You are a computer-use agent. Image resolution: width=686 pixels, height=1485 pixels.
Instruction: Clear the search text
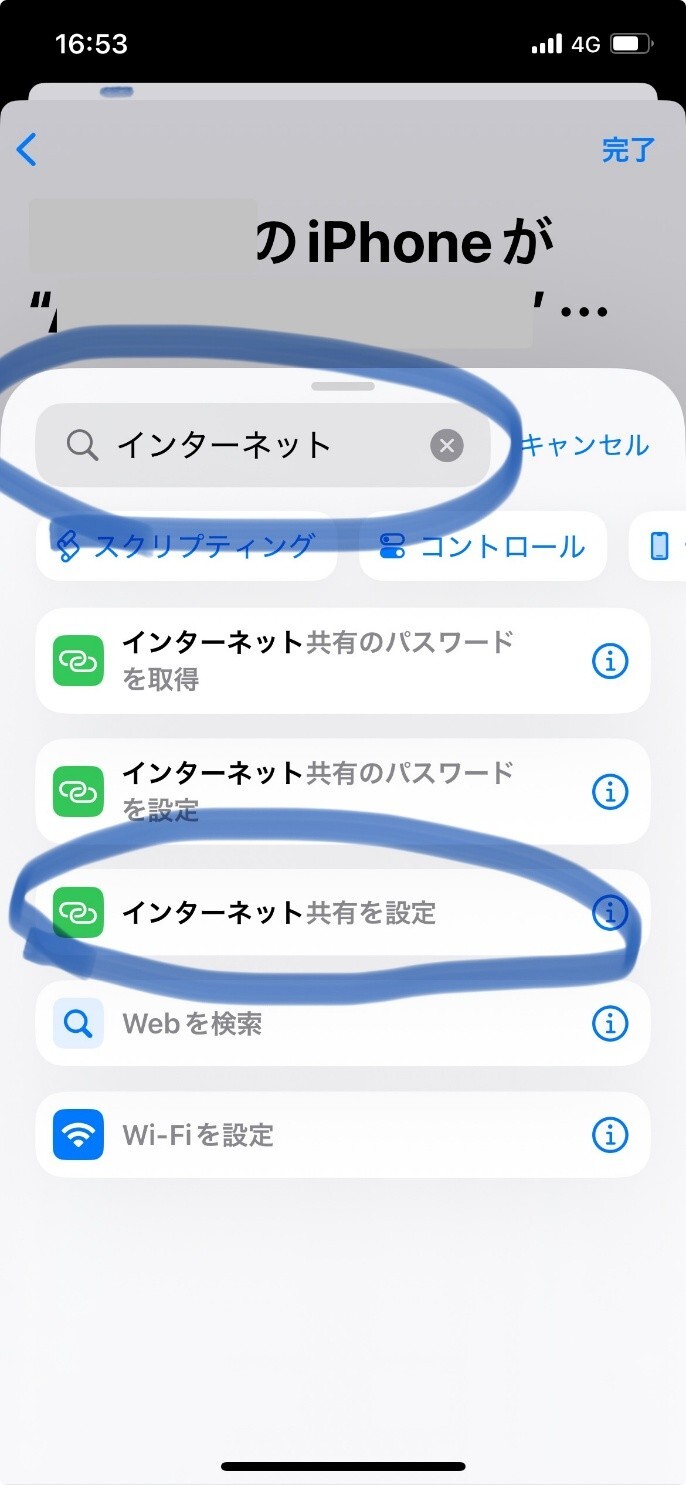click(447, 445)
